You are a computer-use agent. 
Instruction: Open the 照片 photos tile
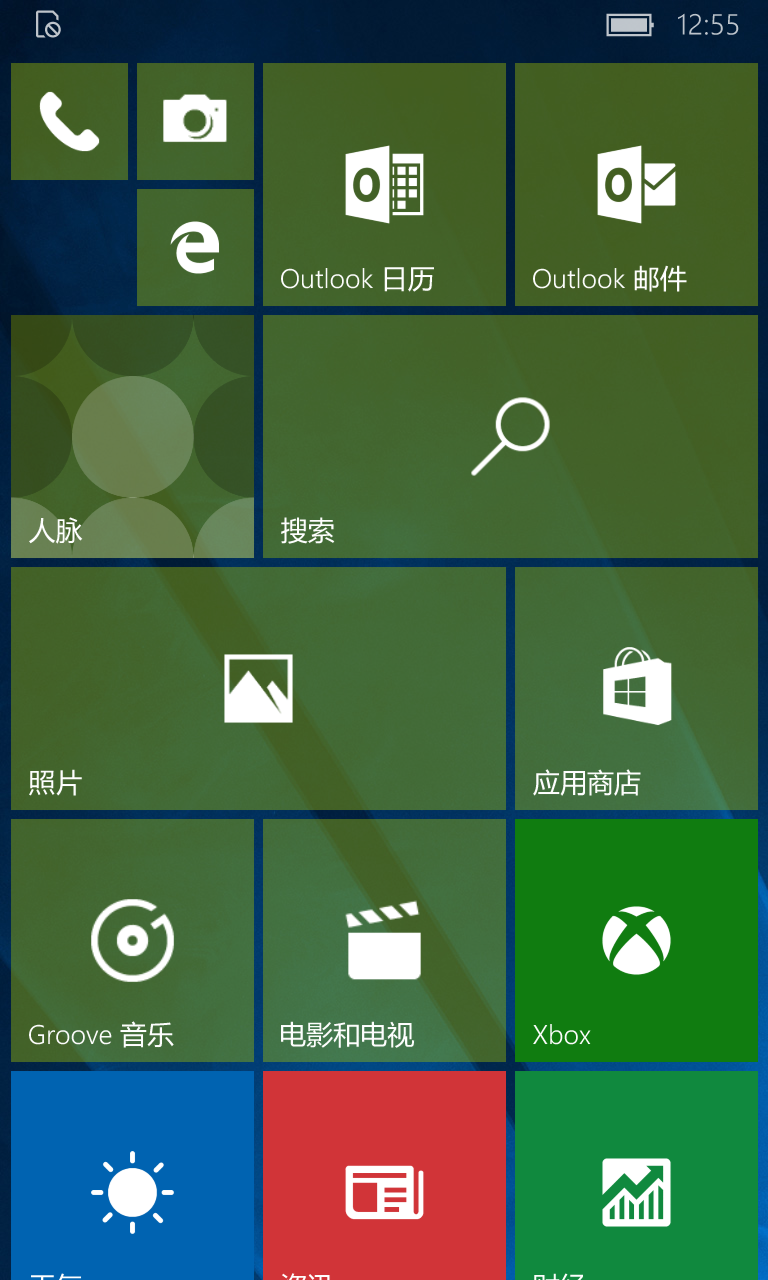258,688
